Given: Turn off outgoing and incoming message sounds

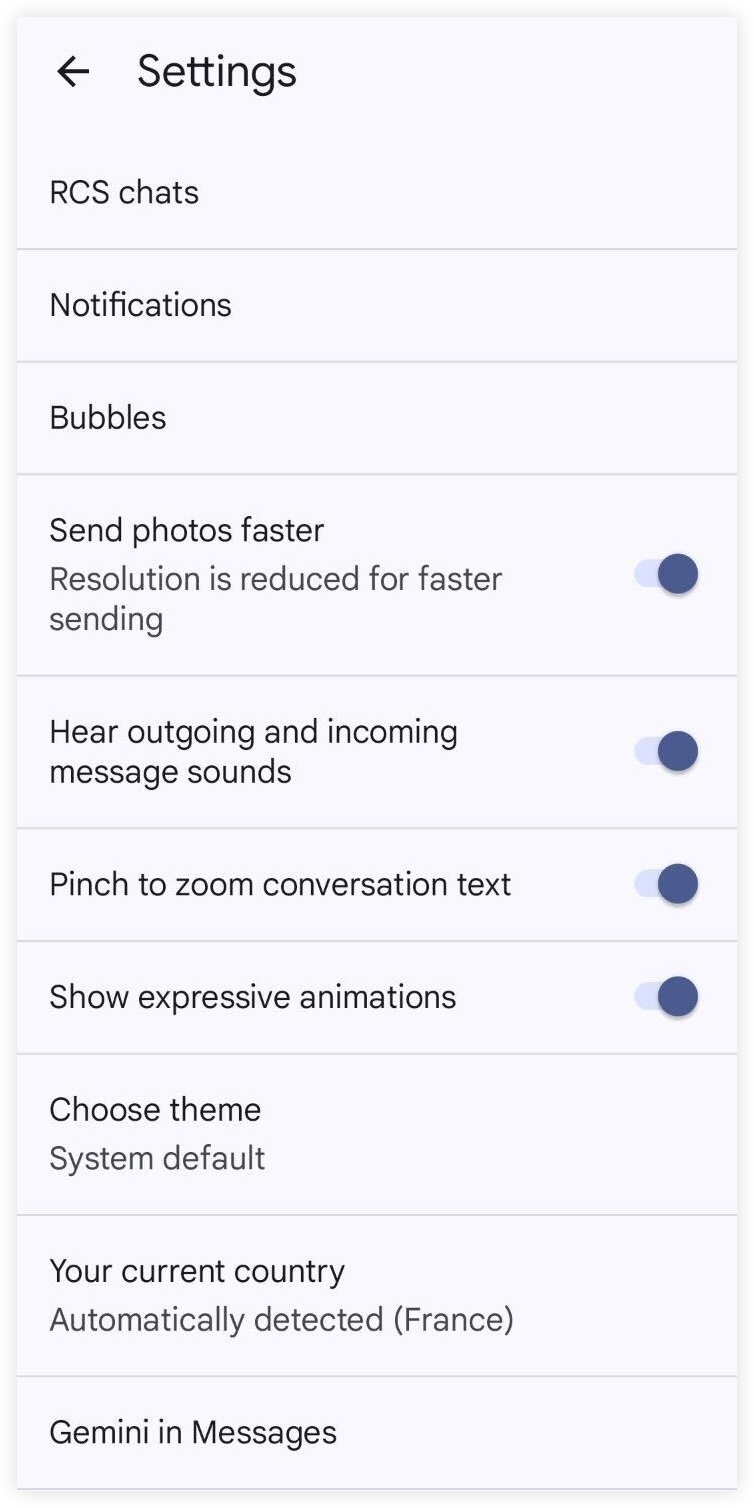Looking at the screenshot, I should point(666,752).
